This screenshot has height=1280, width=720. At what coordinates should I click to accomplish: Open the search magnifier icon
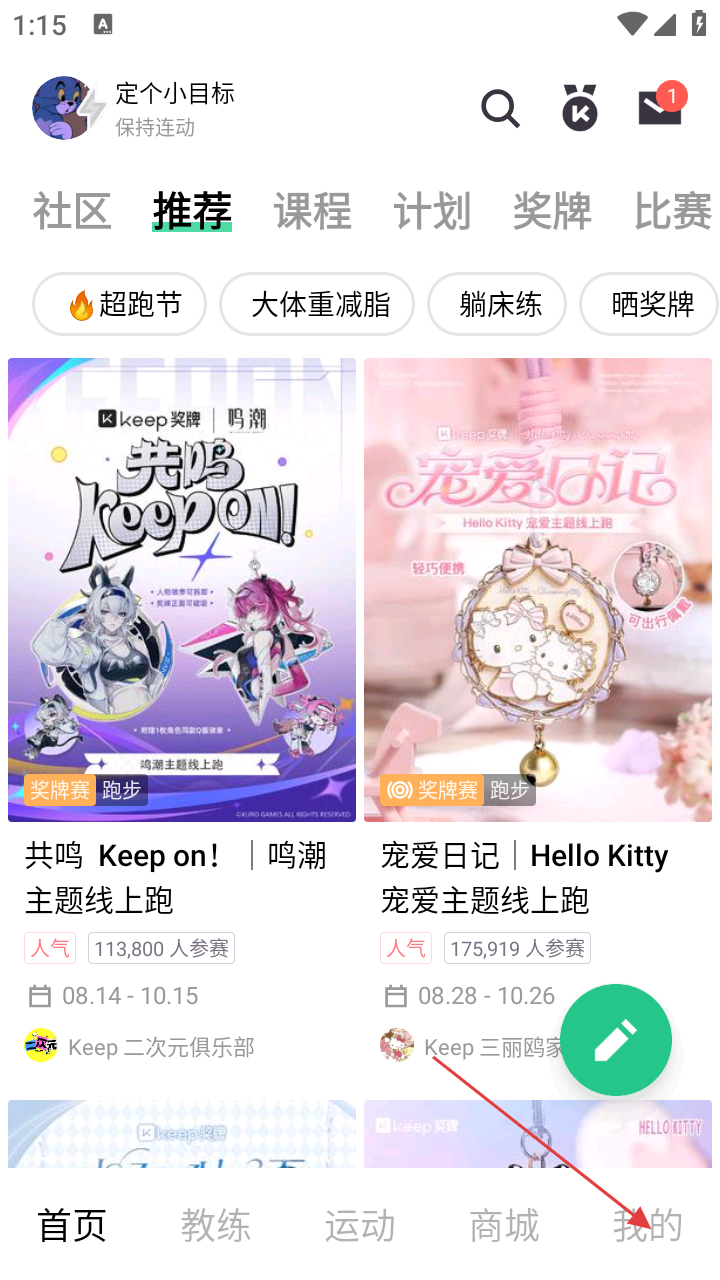tap(500, 108)
